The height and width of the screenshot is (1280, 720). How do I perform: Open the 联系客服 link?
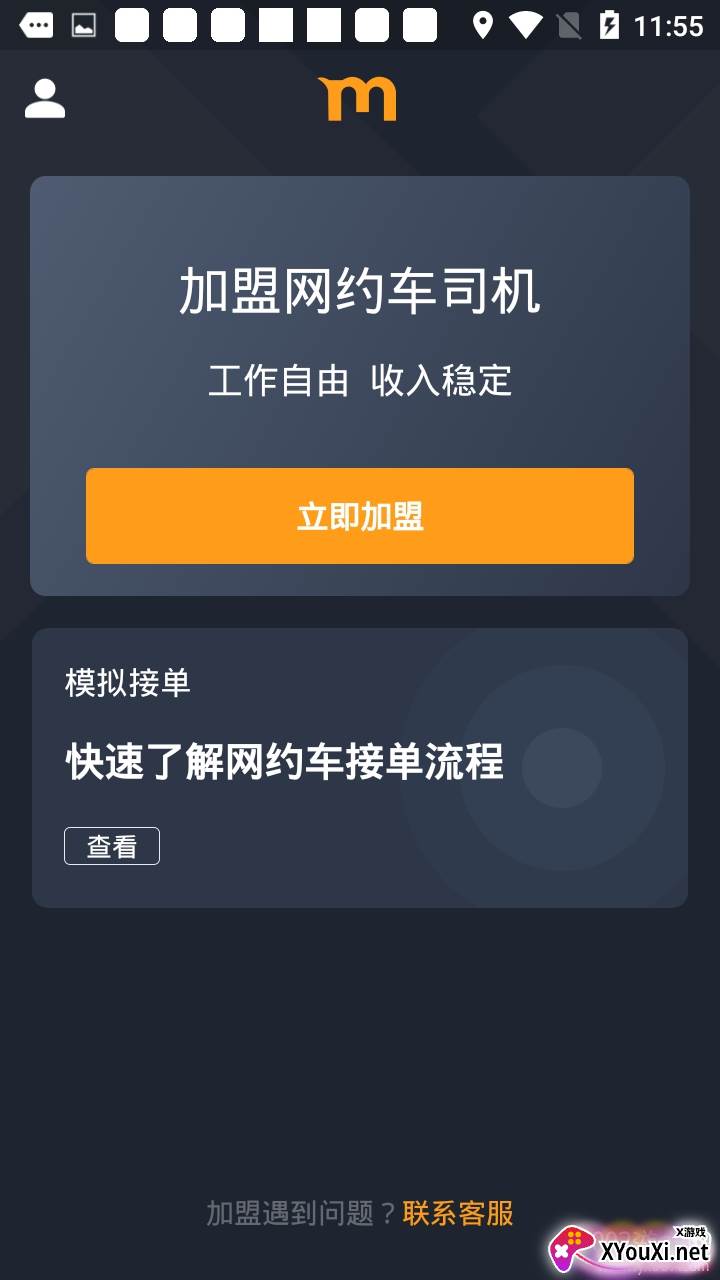pos(457,1213)
